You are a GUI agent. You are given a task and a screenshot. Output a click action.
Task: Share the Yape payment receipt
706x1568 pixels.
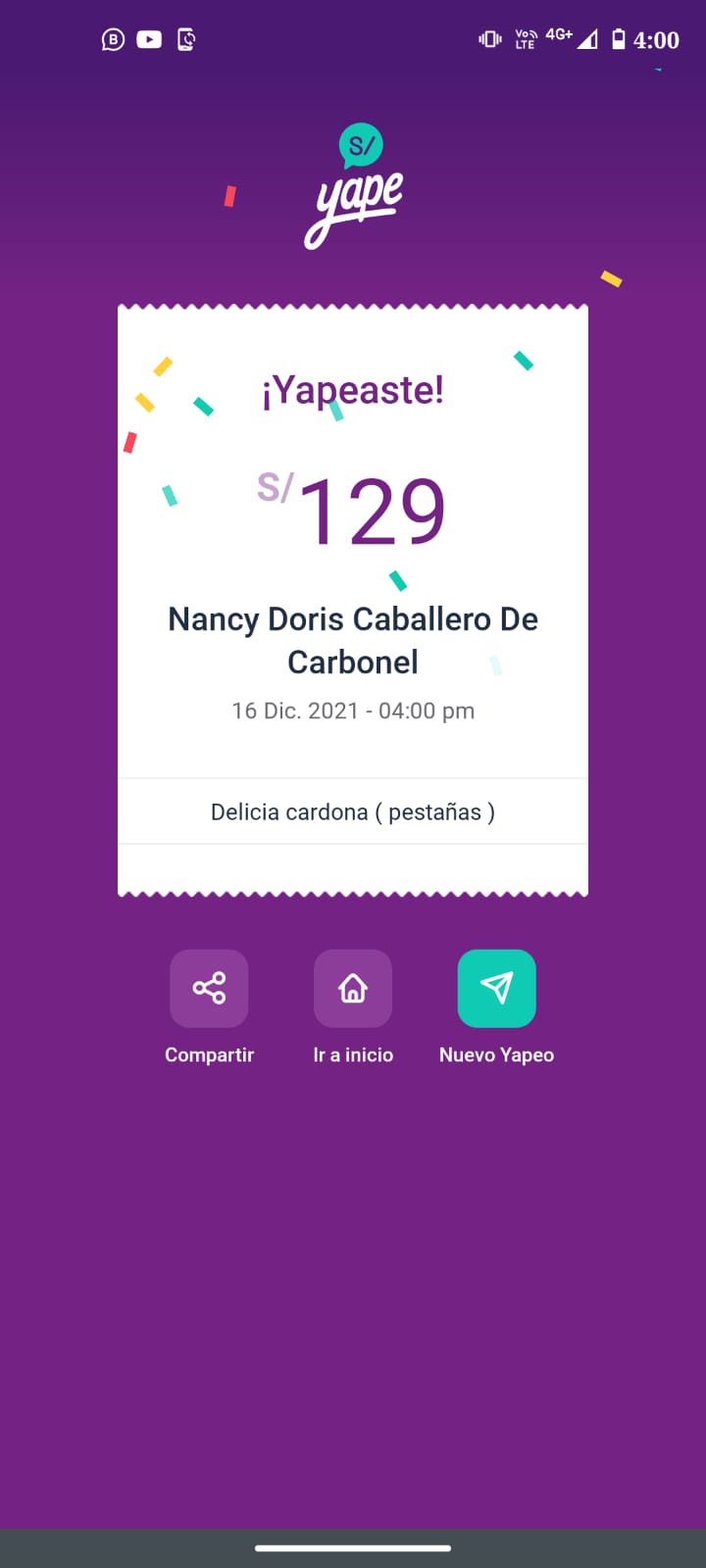click(x=209, y=988)
